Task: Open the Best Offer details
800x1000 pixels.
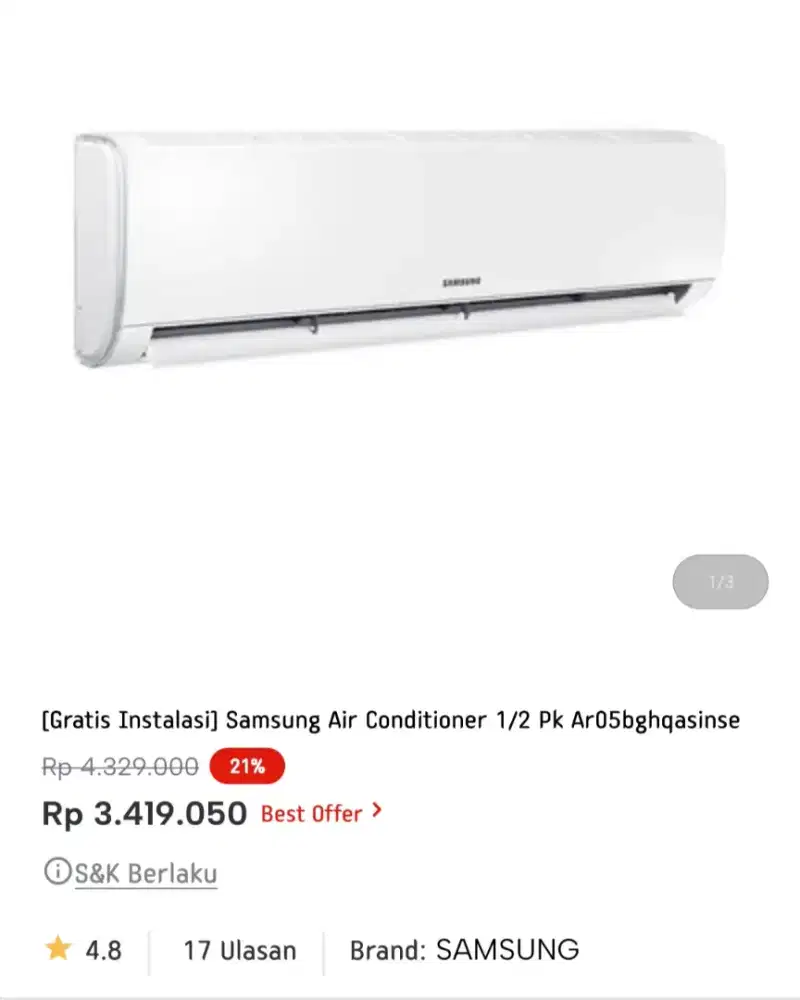Action: click(320, 813)
